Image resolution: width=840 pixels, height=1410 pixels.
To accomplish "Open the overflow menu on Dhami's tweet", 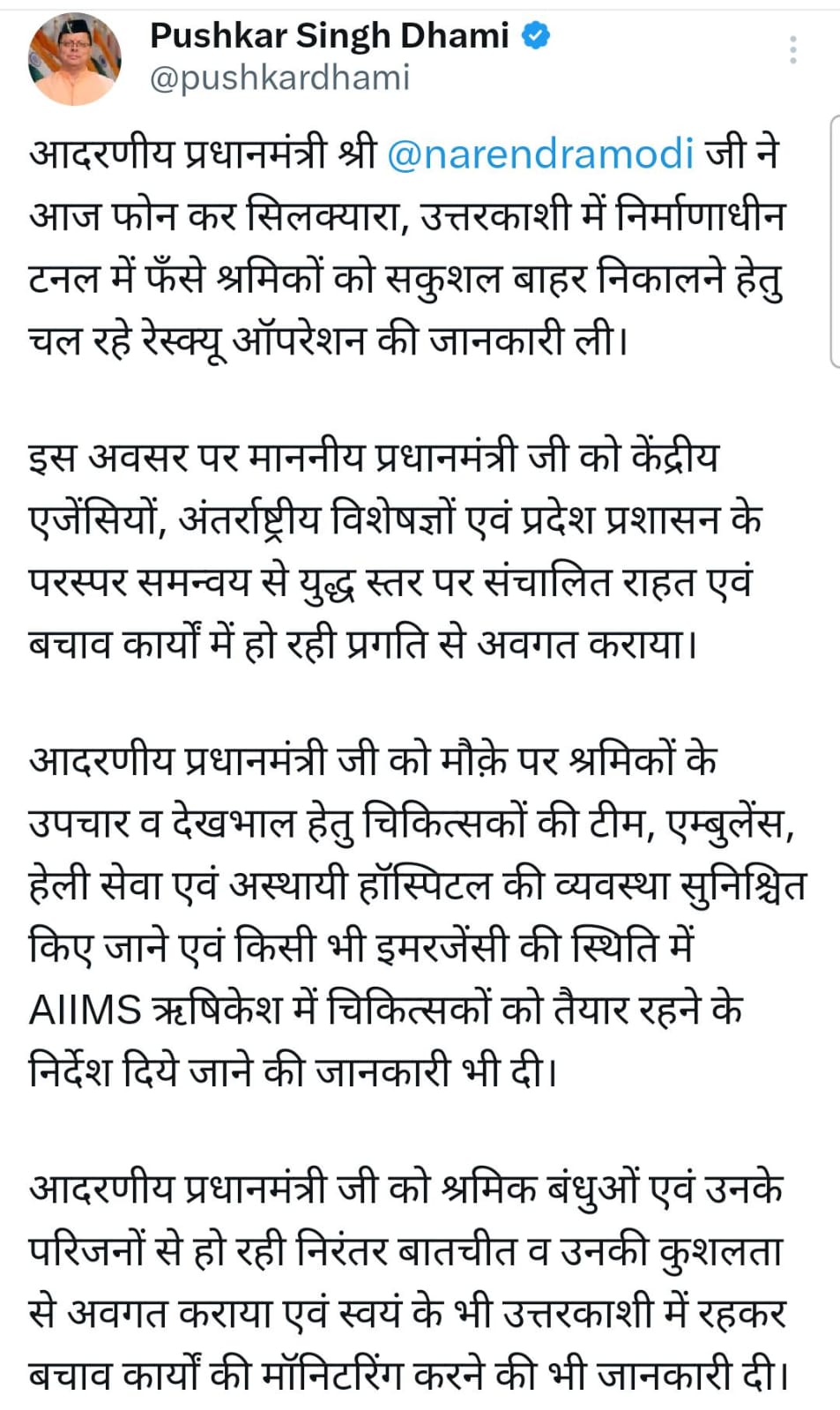I will click(793, 50).
